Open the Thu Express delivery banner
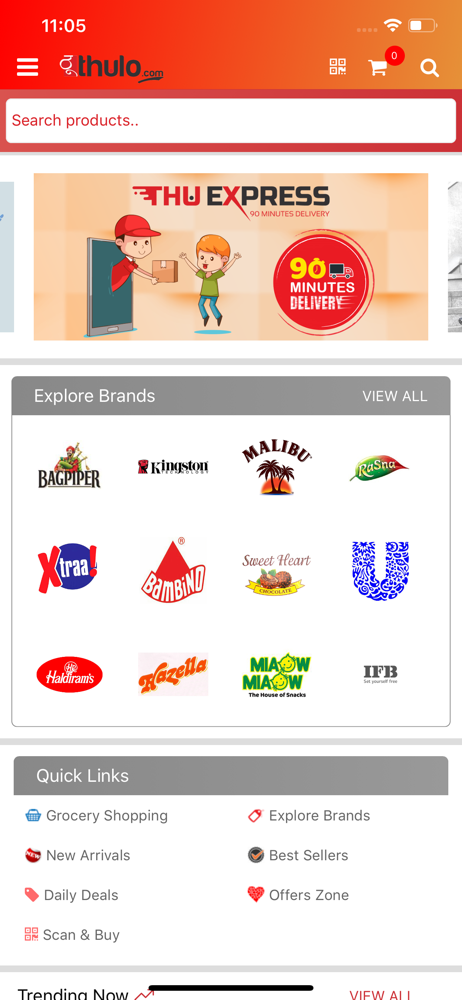 (231, 256)
